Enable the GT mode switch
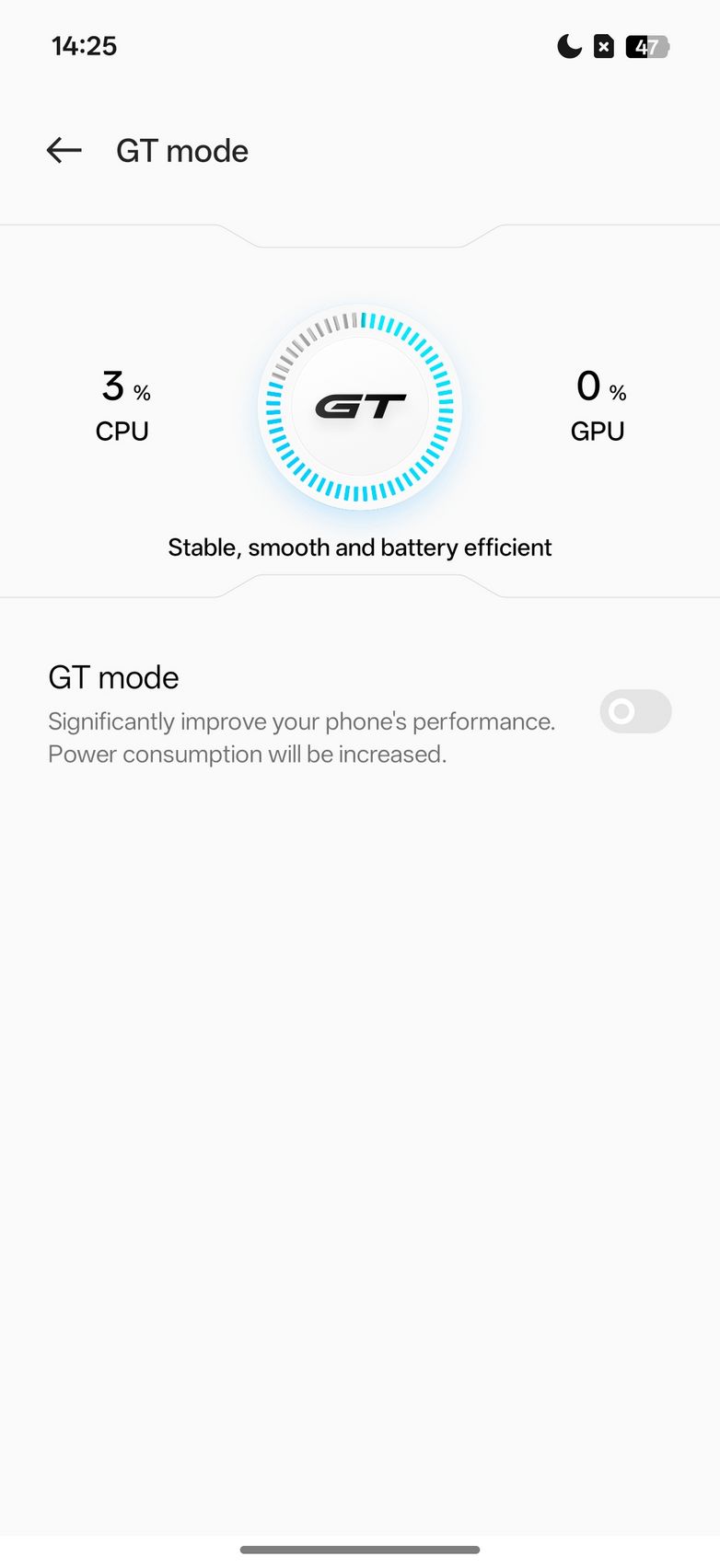This screenshot has height=1568, width=720. tap(634, 711)
